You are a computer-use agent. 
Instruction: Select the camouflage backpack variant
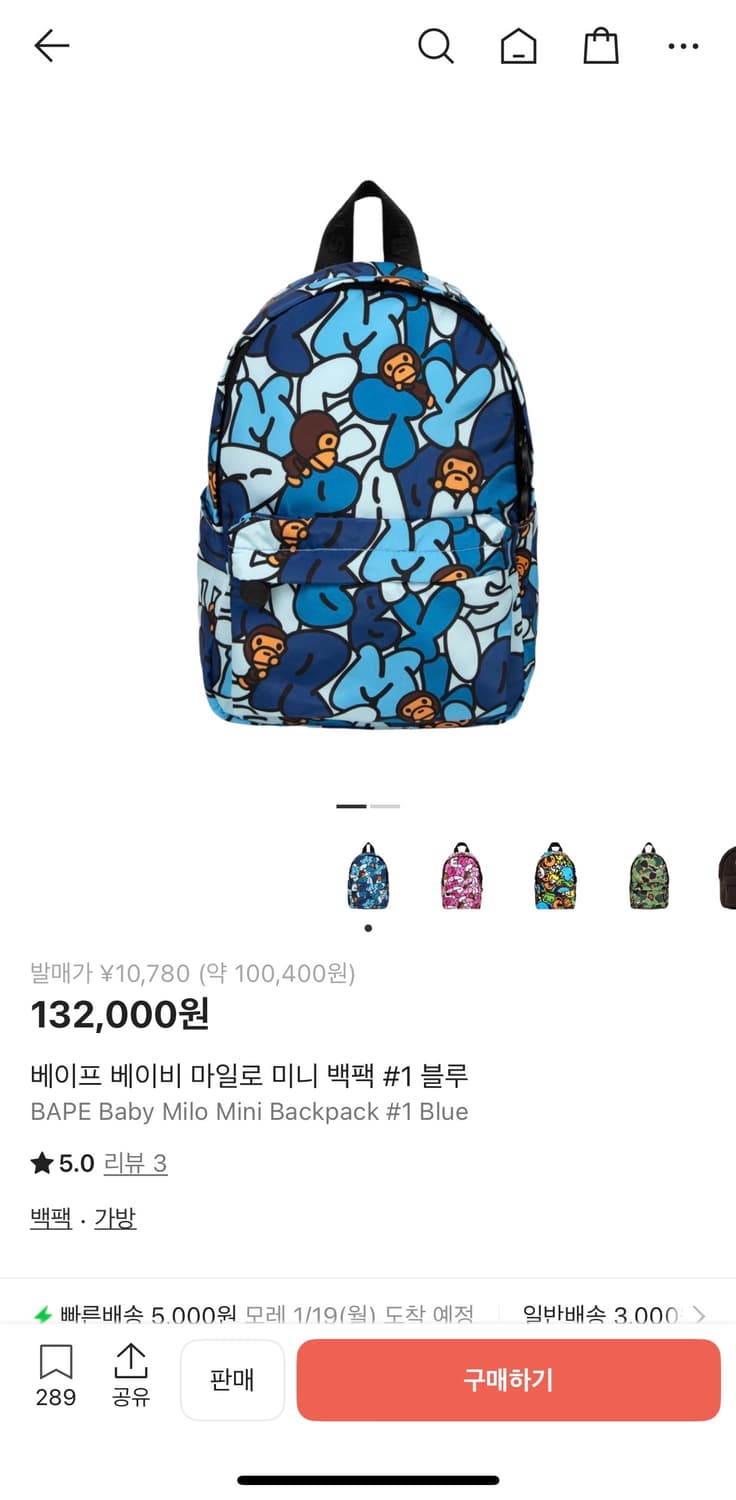coord(648,872)
